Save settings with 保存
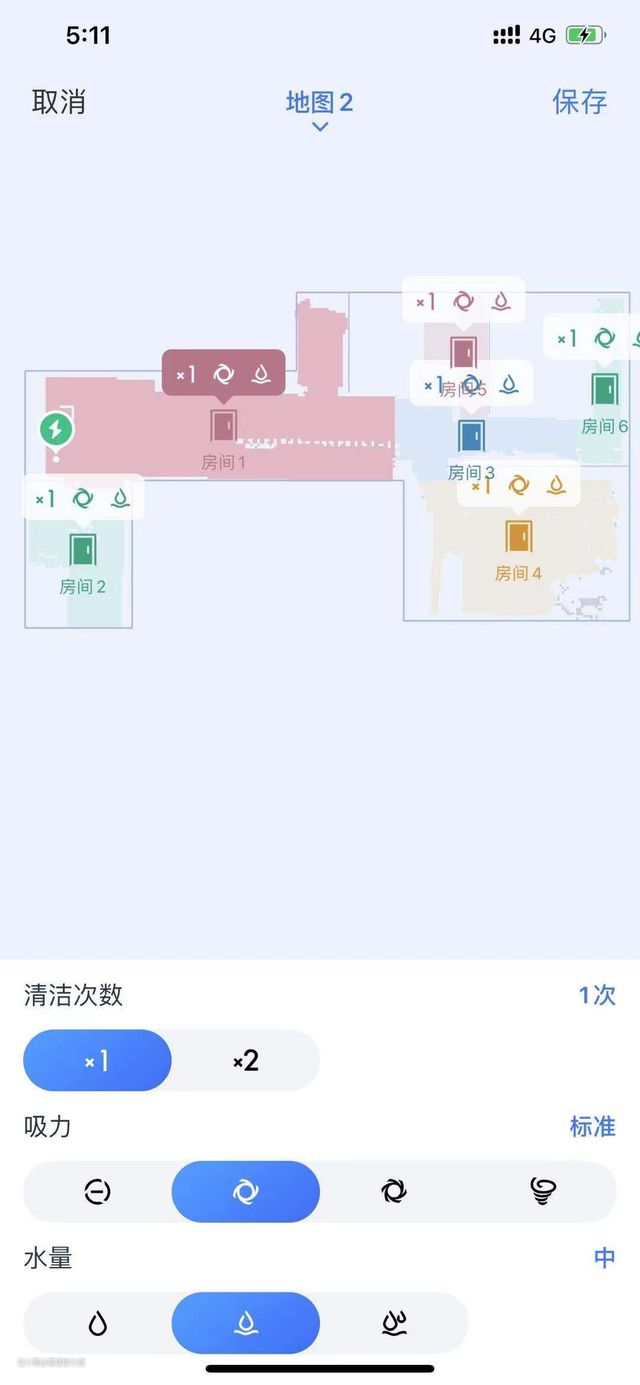Image resolution: width=640 pixels, height=1385 pixels. [x=580, y=102]
